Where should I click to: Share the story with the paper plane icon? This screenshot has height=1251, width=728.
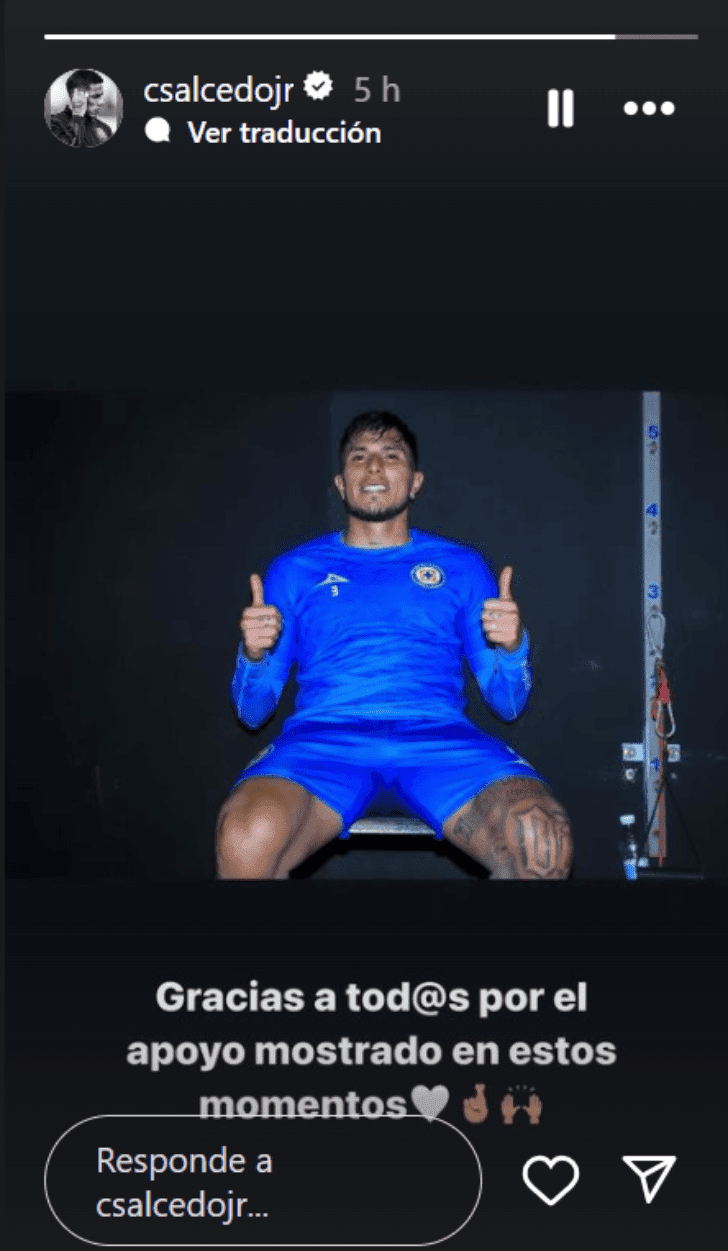coord(649,1178)
